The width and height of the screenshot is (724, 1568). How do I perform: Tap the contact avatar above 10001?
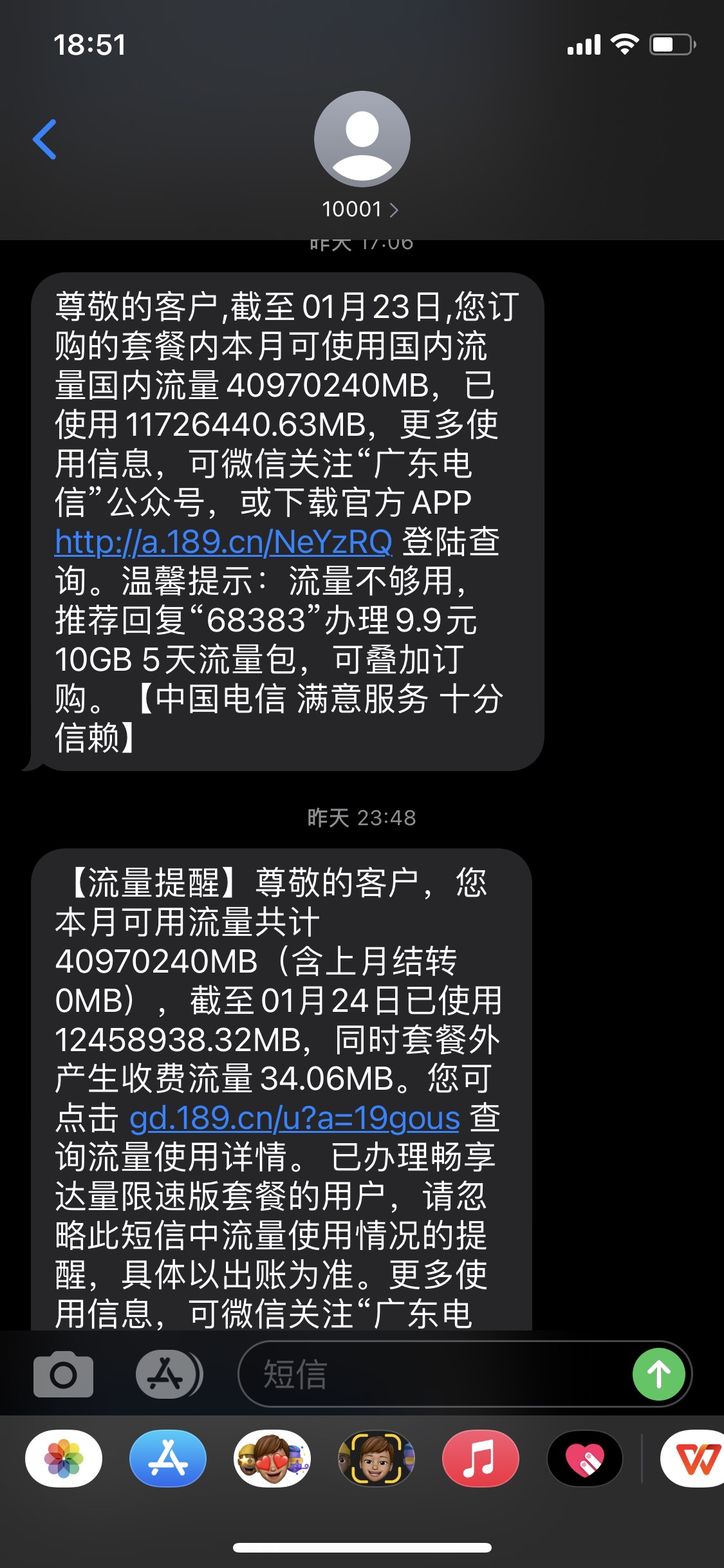(x=362, y=138)
